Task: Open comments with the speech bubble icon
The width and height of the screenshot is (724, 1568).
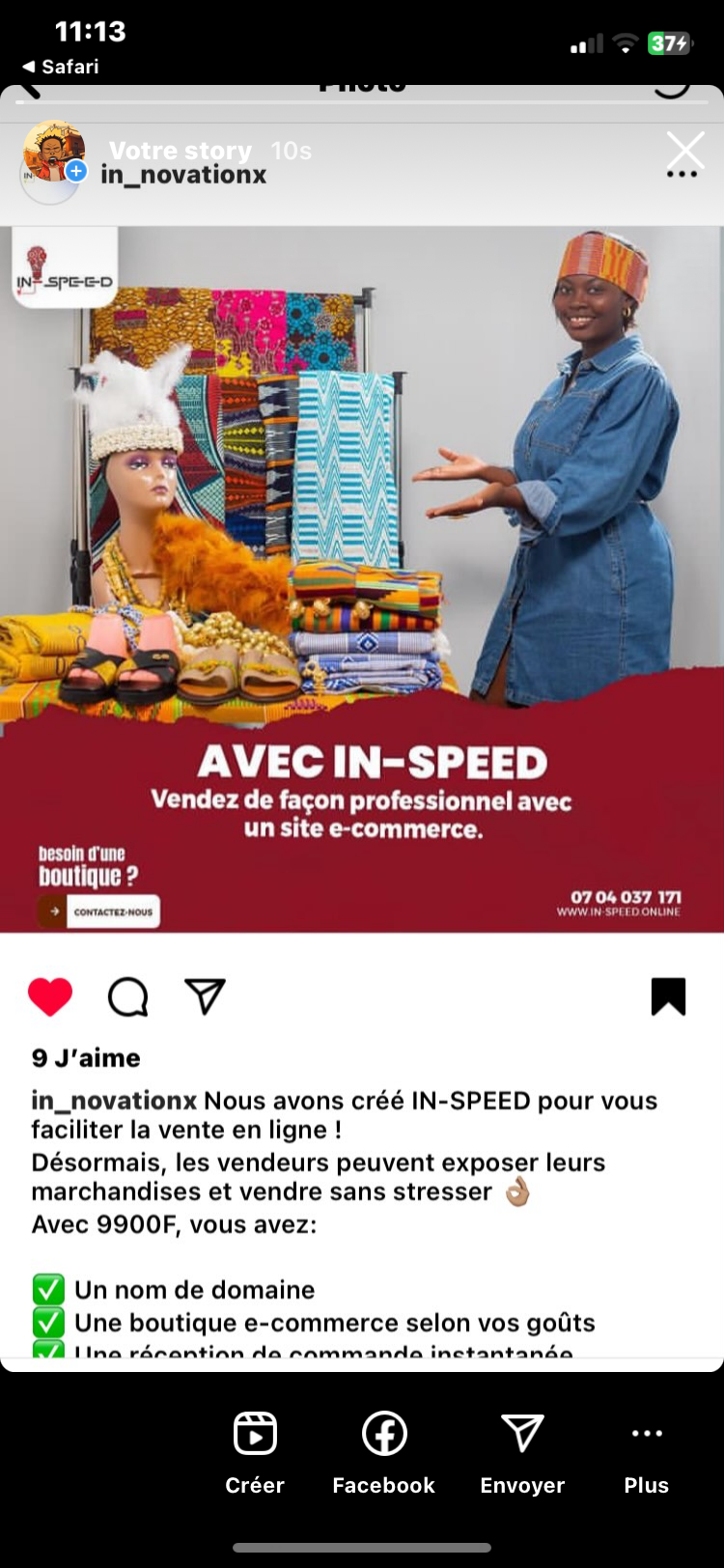Action: pos(127,997)
